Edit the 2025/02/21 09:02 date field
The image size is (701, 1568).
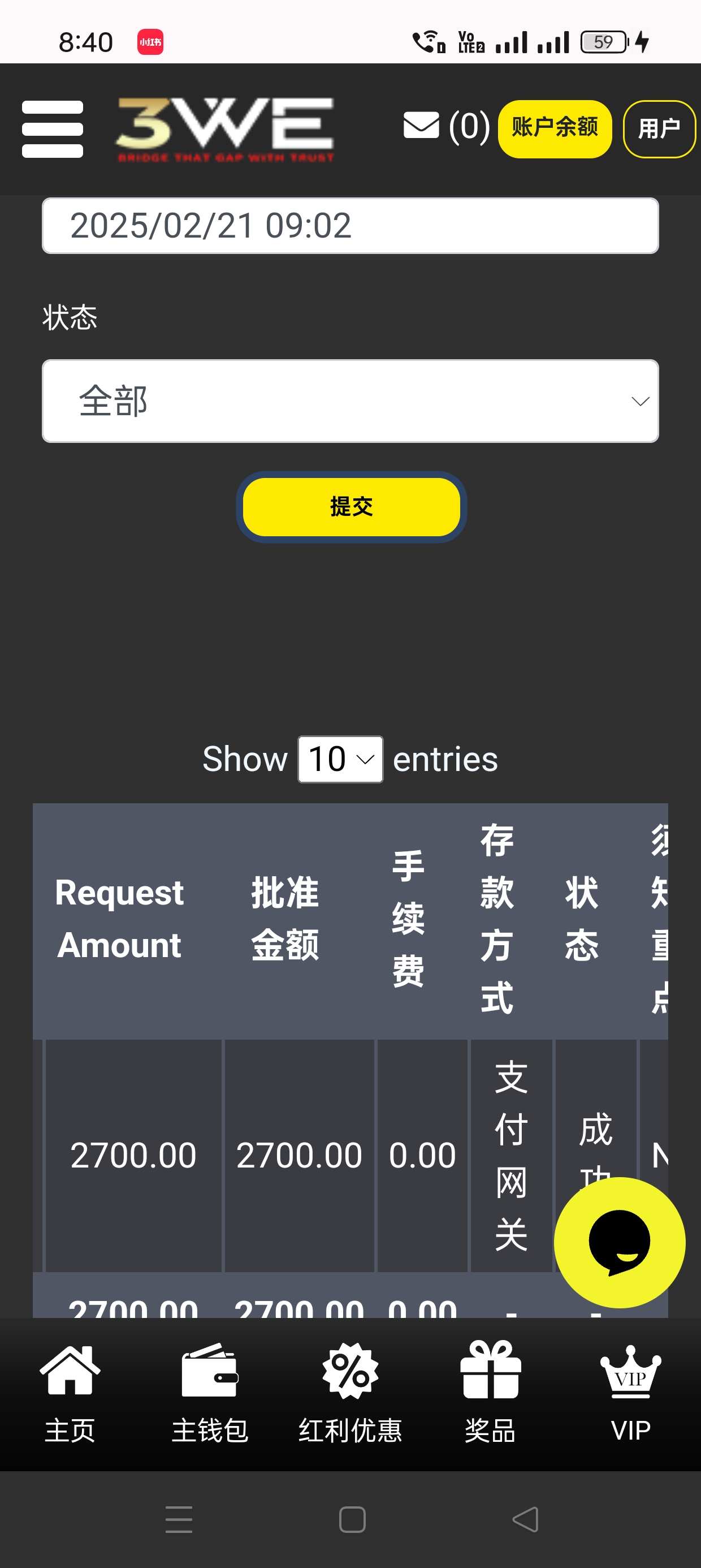(350, 226)
